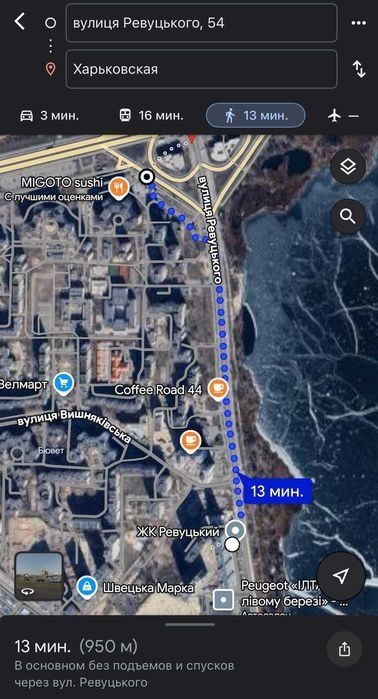378x699 pixels.
Task: Switch to driving mode 3 мин.
Action: tap(49, 116)
